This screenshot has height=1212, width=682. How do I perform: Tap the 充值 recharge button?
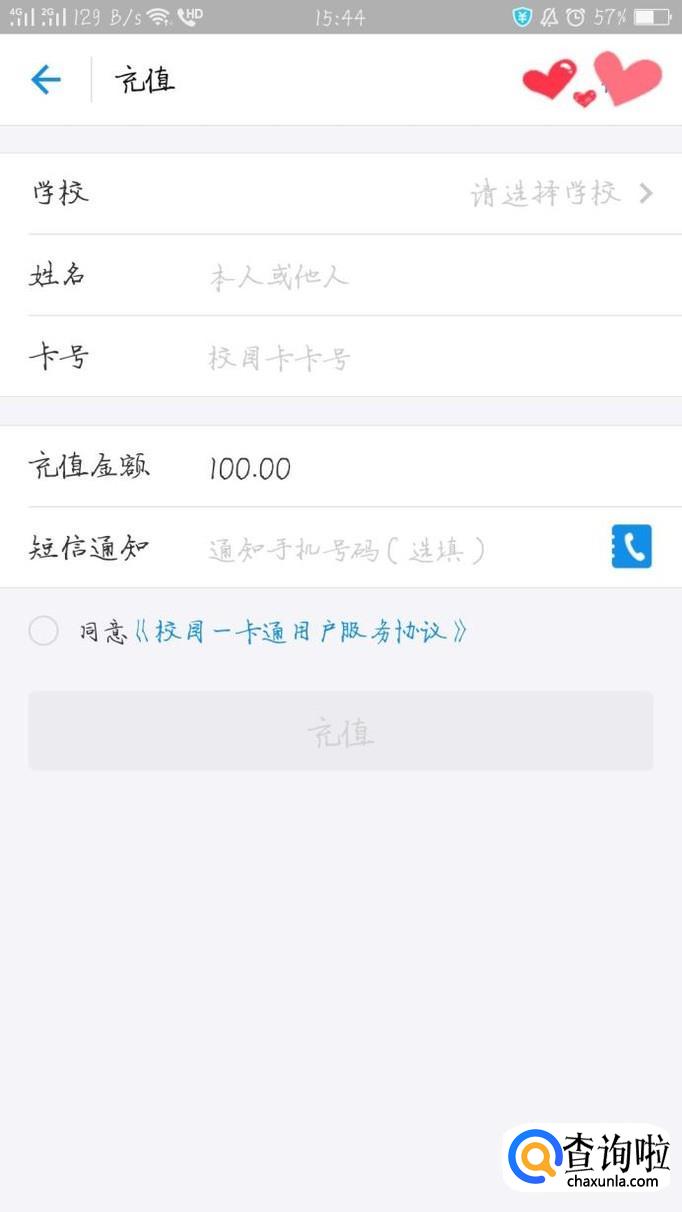pyautogui.click(x=340, y=731)
